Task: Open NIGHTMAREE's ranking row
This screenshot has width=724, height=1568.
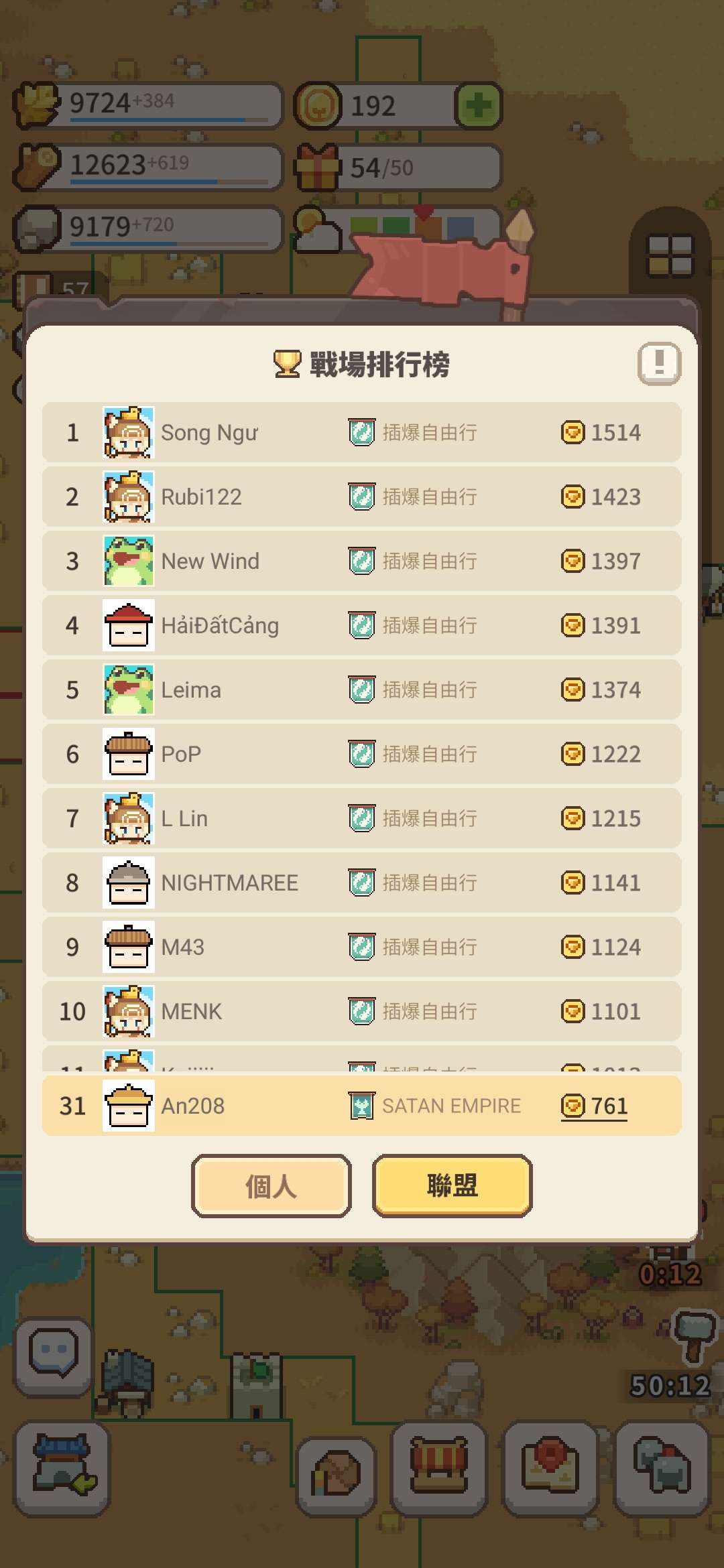Action: point(361,883)
